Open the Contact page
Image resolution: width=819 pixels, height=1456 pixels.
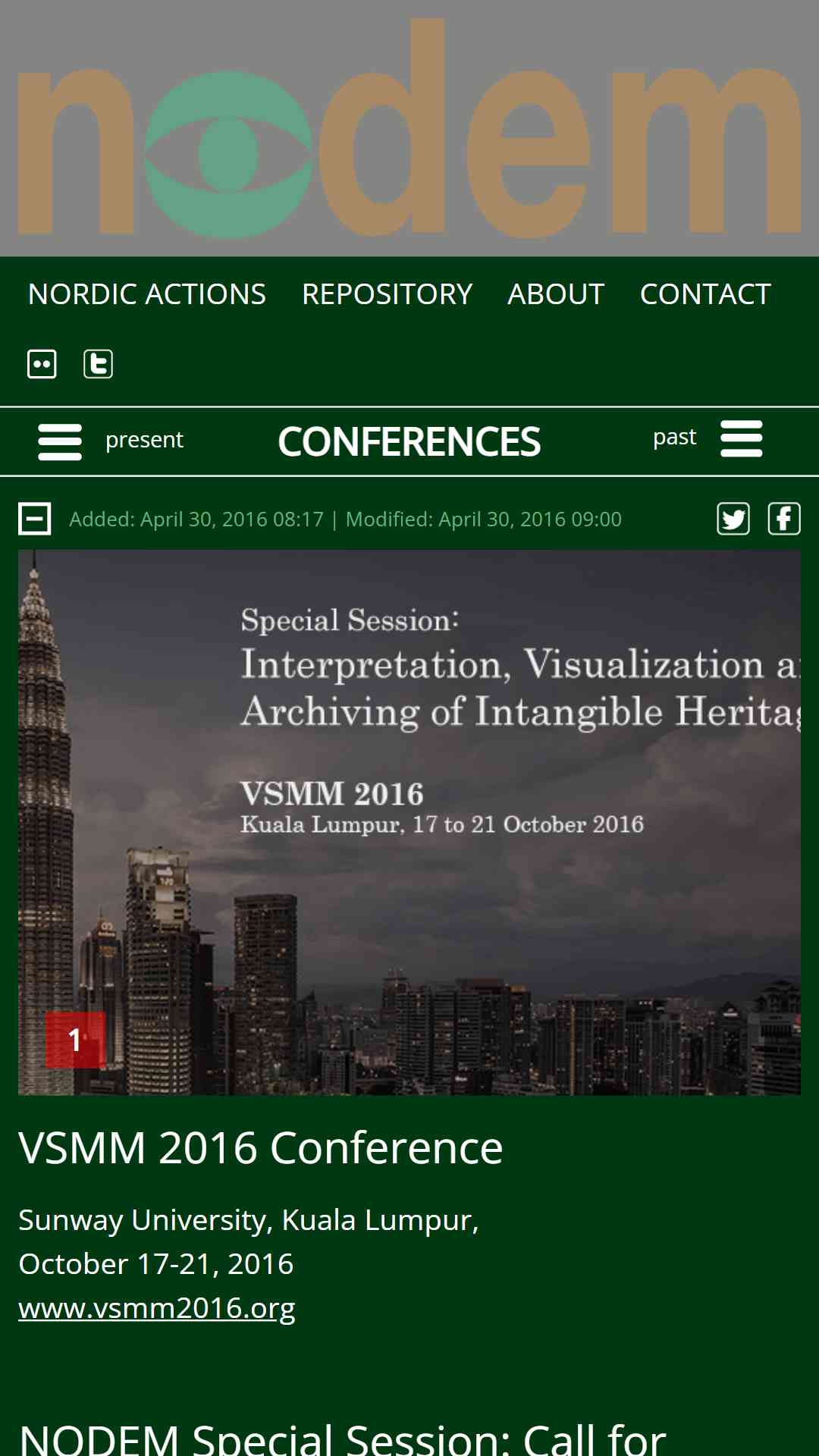click(705, 294)
